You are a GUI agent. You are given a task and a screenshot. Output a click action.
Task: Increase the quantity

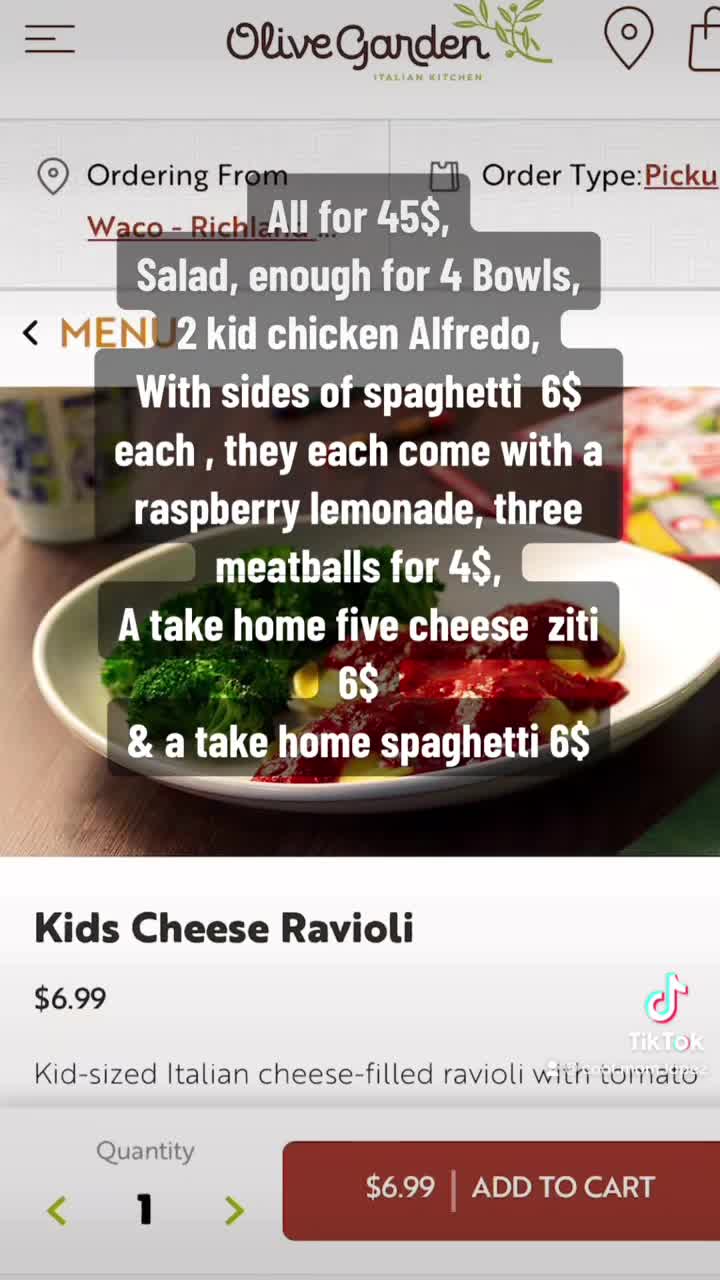coord(234,1211)
